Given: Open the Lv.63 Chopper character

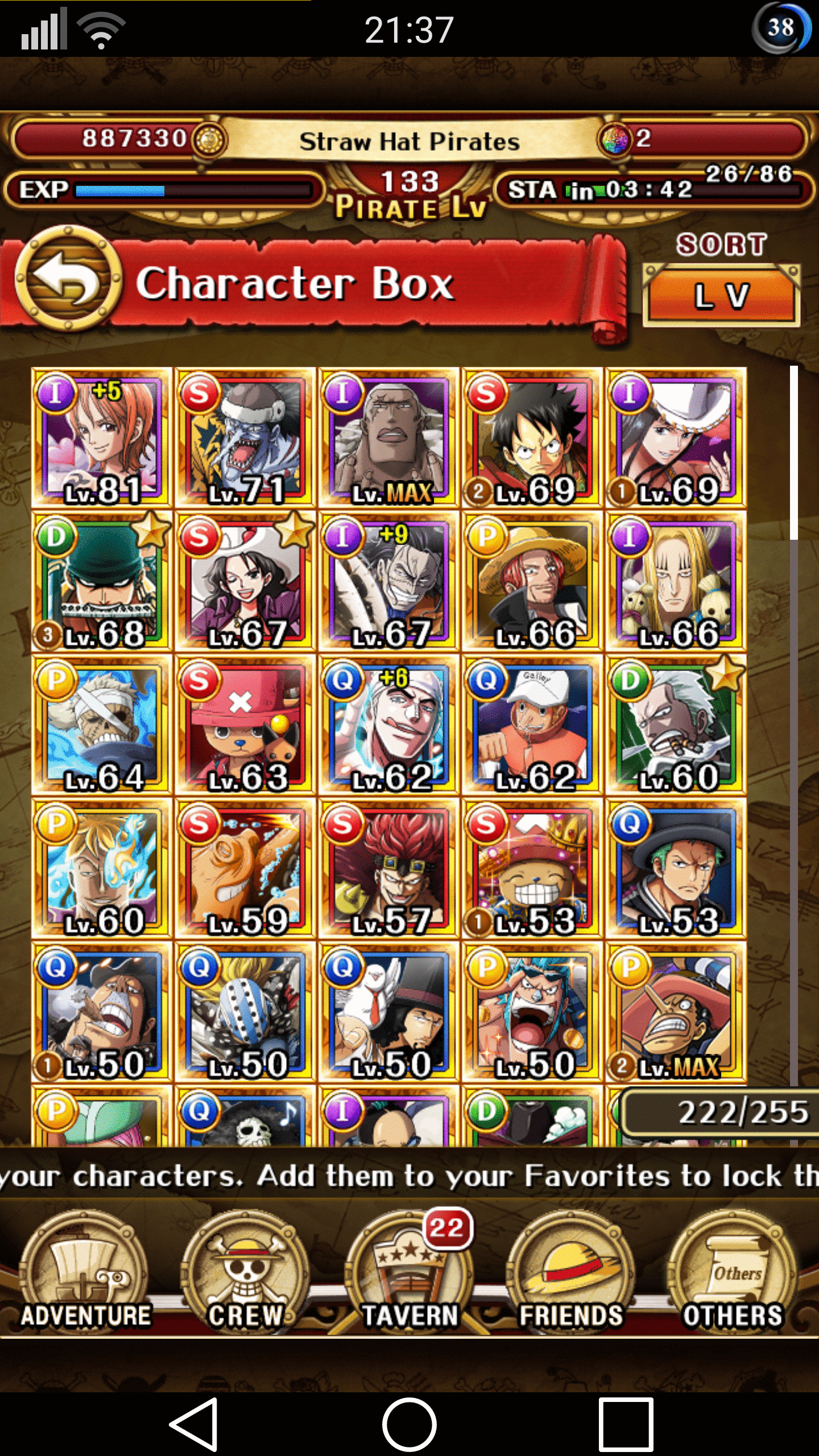Looking at the screenshot, I should [245, 725].
